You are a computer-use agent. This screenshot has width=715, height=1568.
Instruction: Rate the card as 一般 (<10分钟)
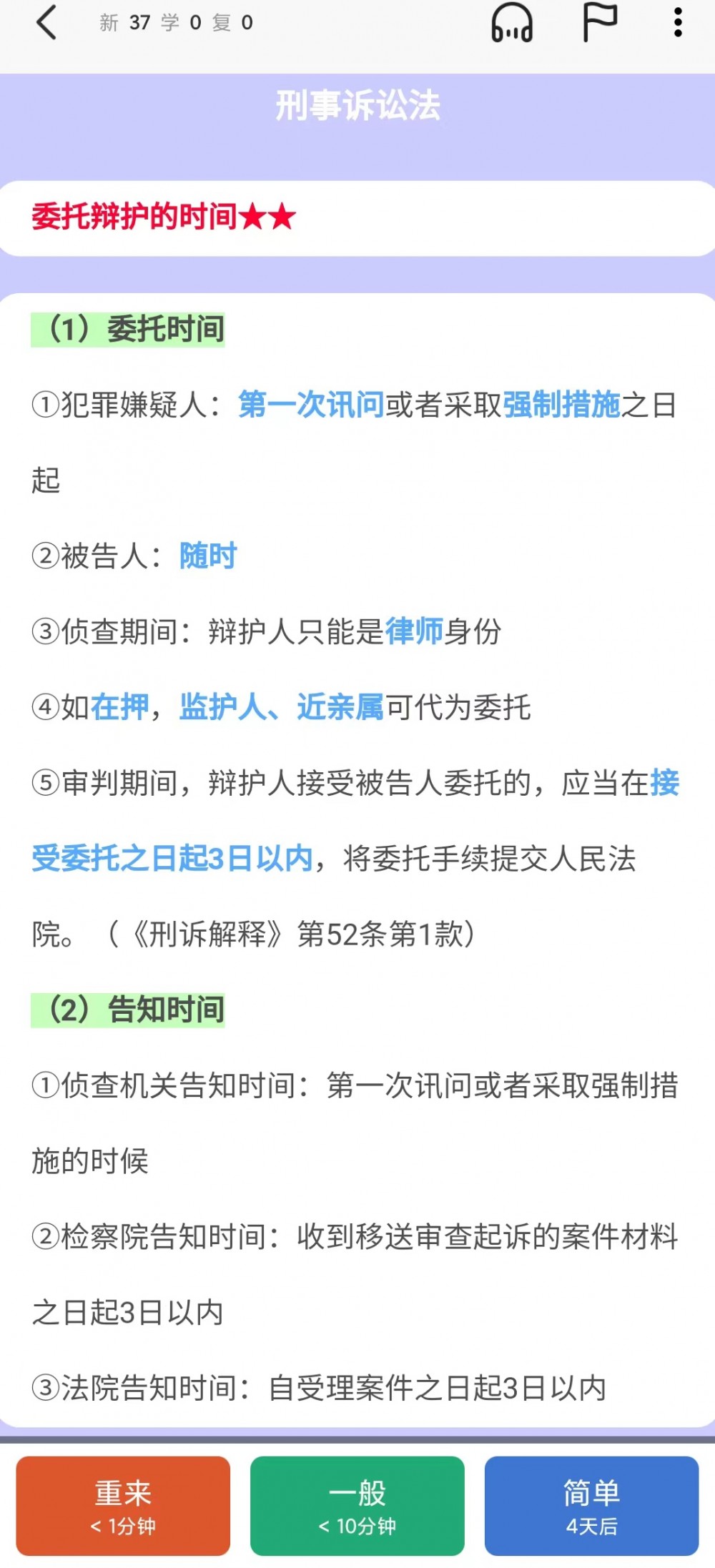coord(357,1506)
